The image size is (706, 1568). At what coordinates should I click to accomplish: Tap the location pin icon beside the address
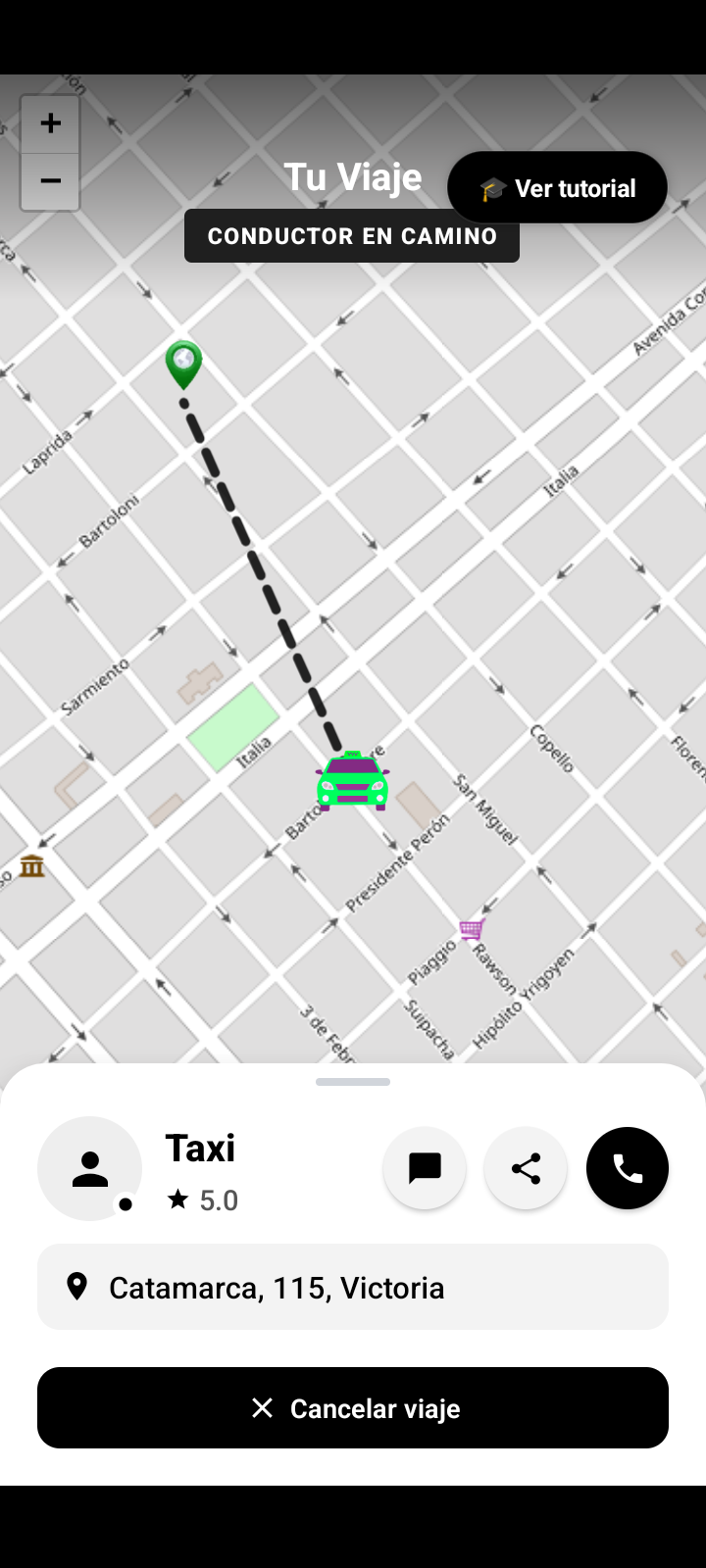(76, 1287)
